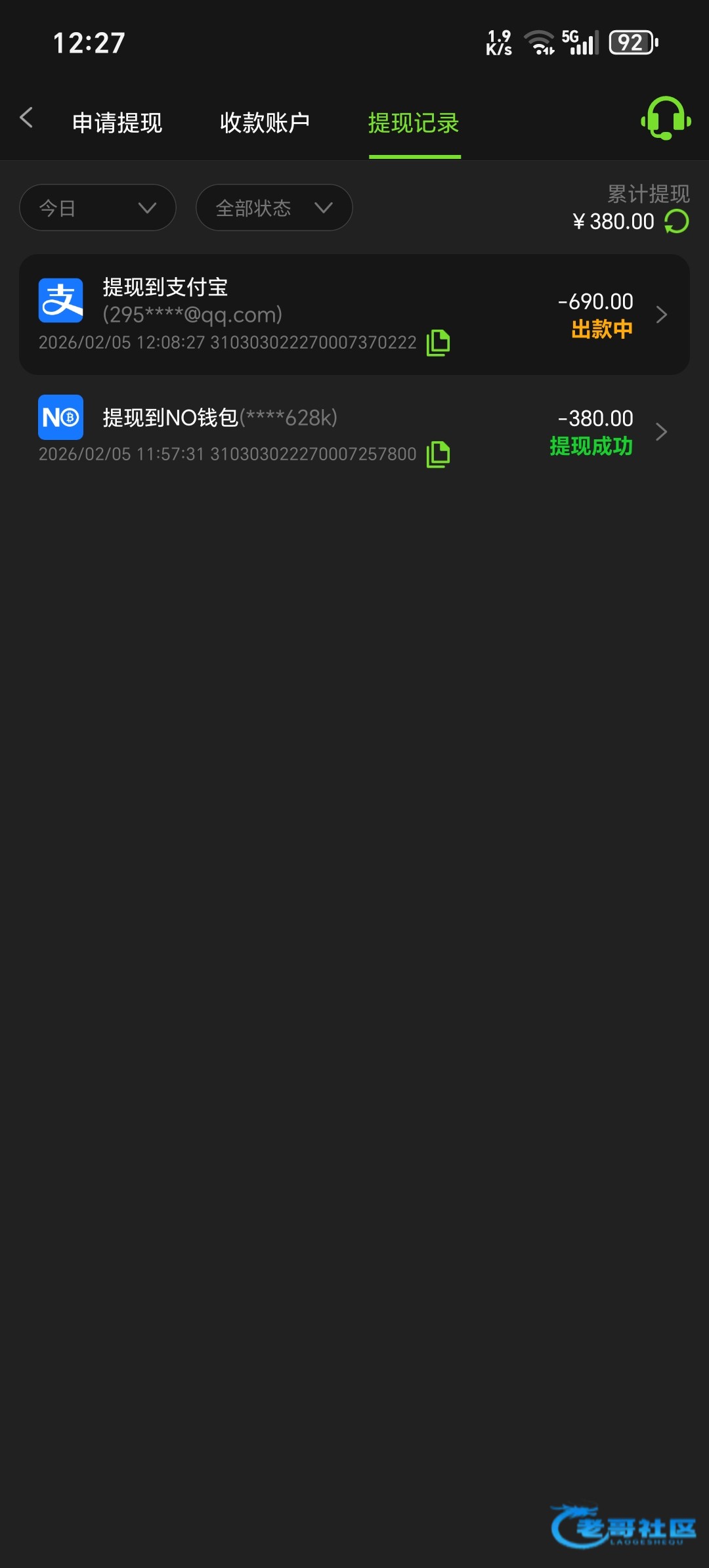The height and width of the screenshot is (1568, 709).
Task: Open customer service headset icon
Action: [x=665, y=119]
